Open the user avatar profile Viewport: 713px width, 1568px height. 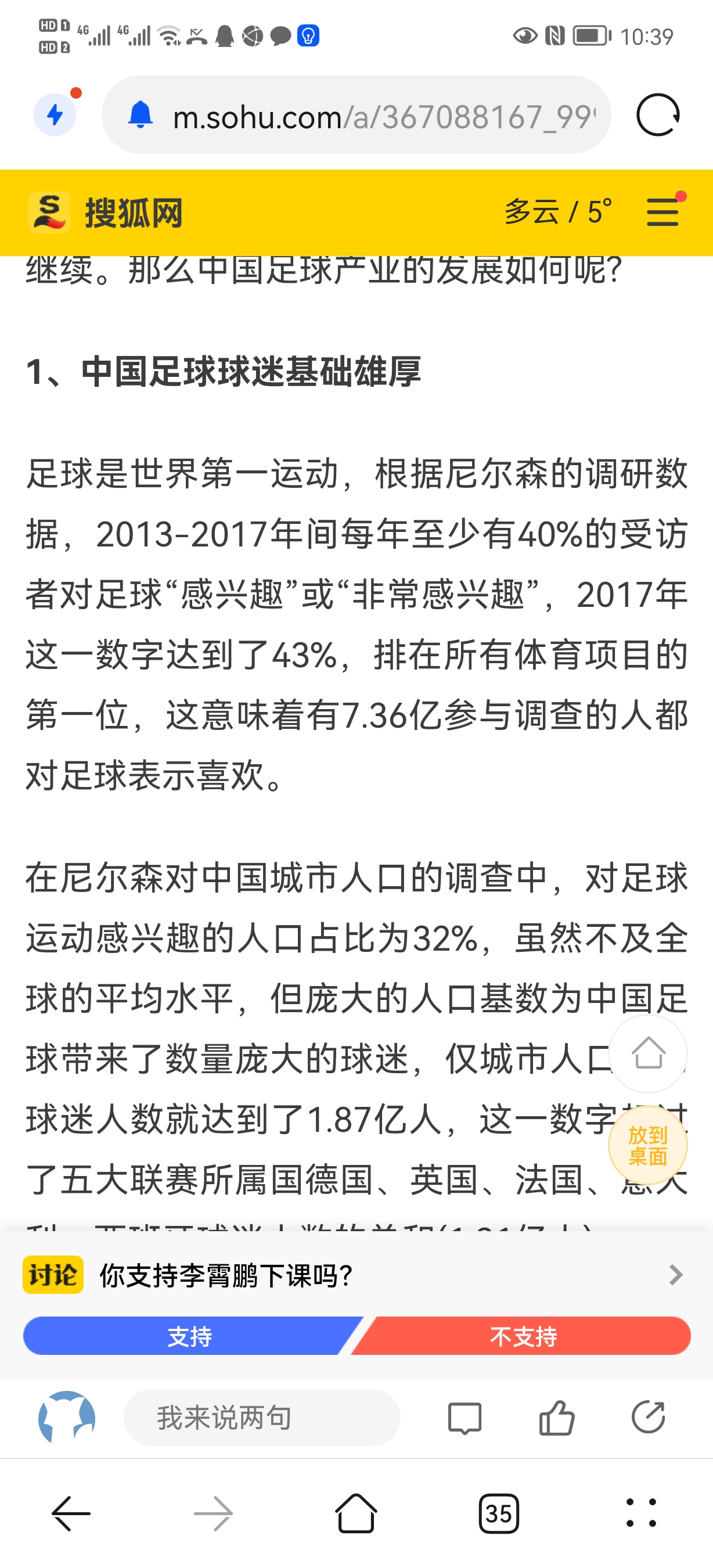[67, 1418]
